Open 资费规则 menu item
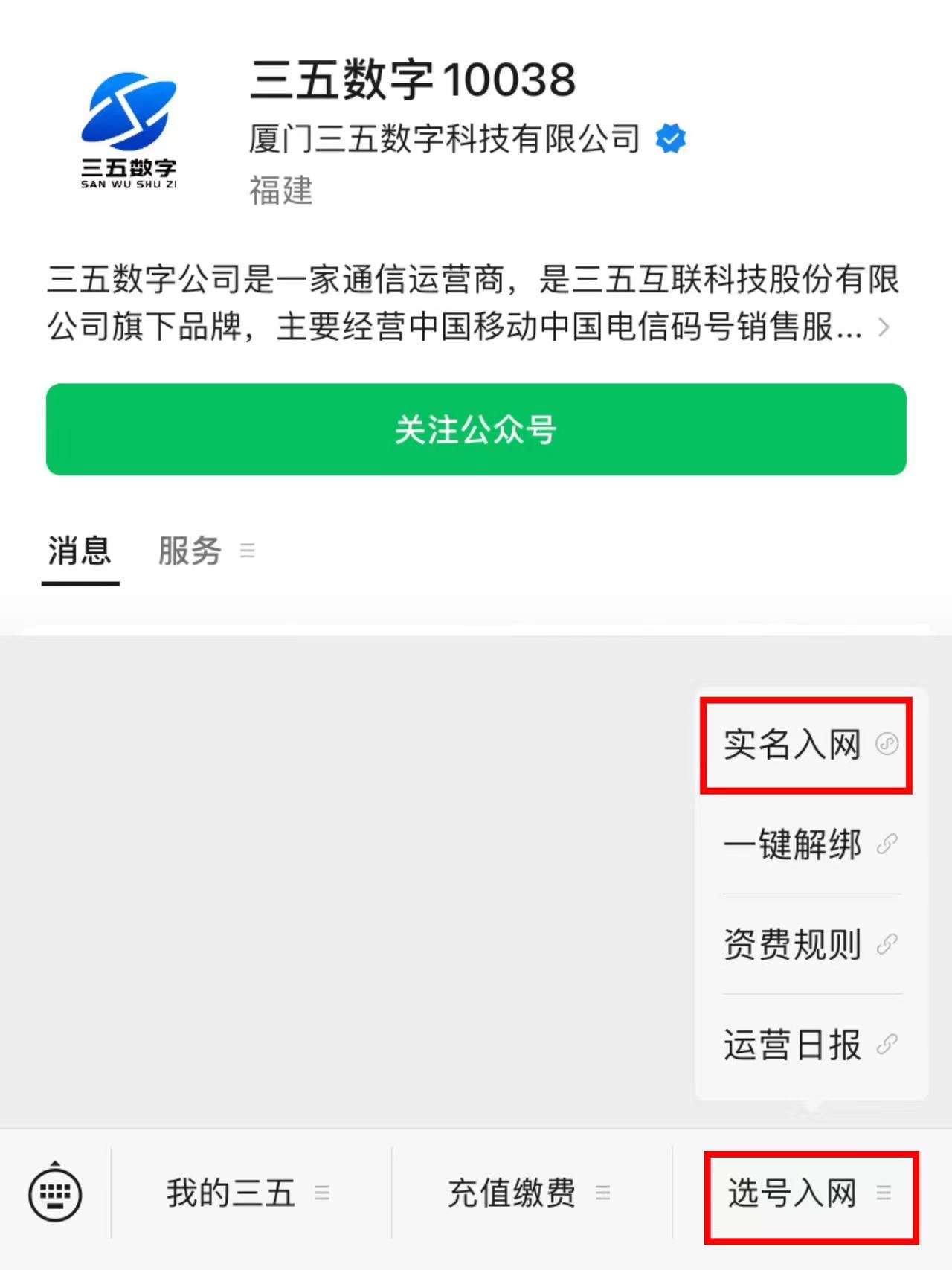This screenshot has height=1270, width=952. click(x=806, y=944)
